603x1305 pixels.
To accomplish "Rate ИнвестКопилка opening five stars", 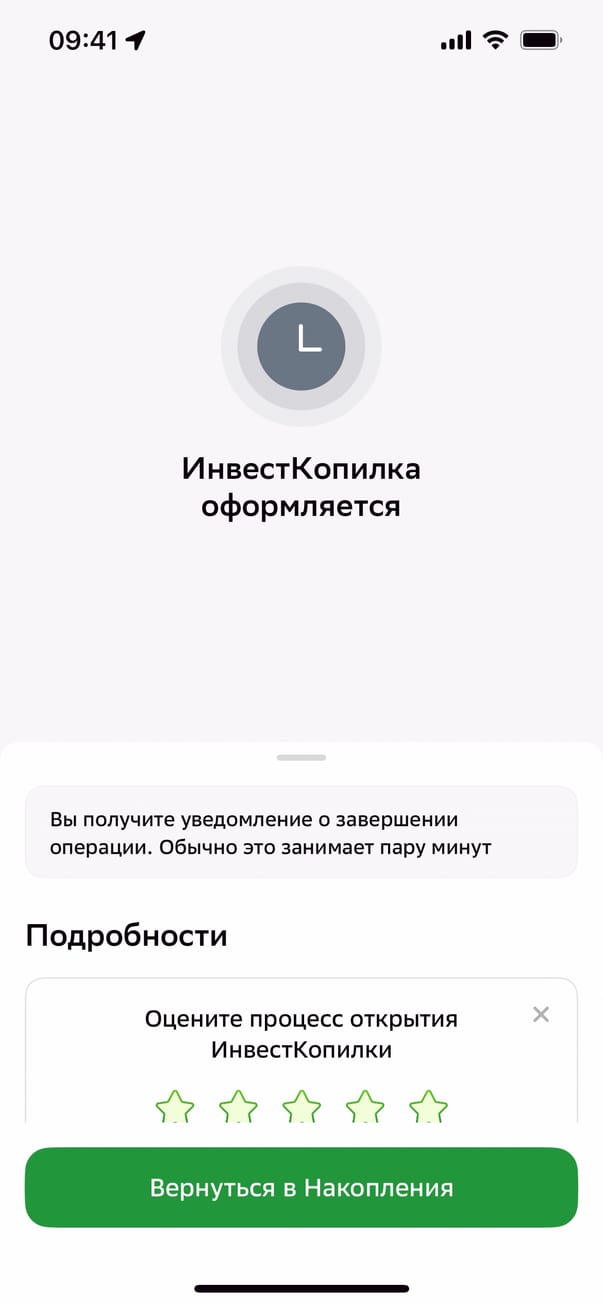I will [x=429, y=1109].
